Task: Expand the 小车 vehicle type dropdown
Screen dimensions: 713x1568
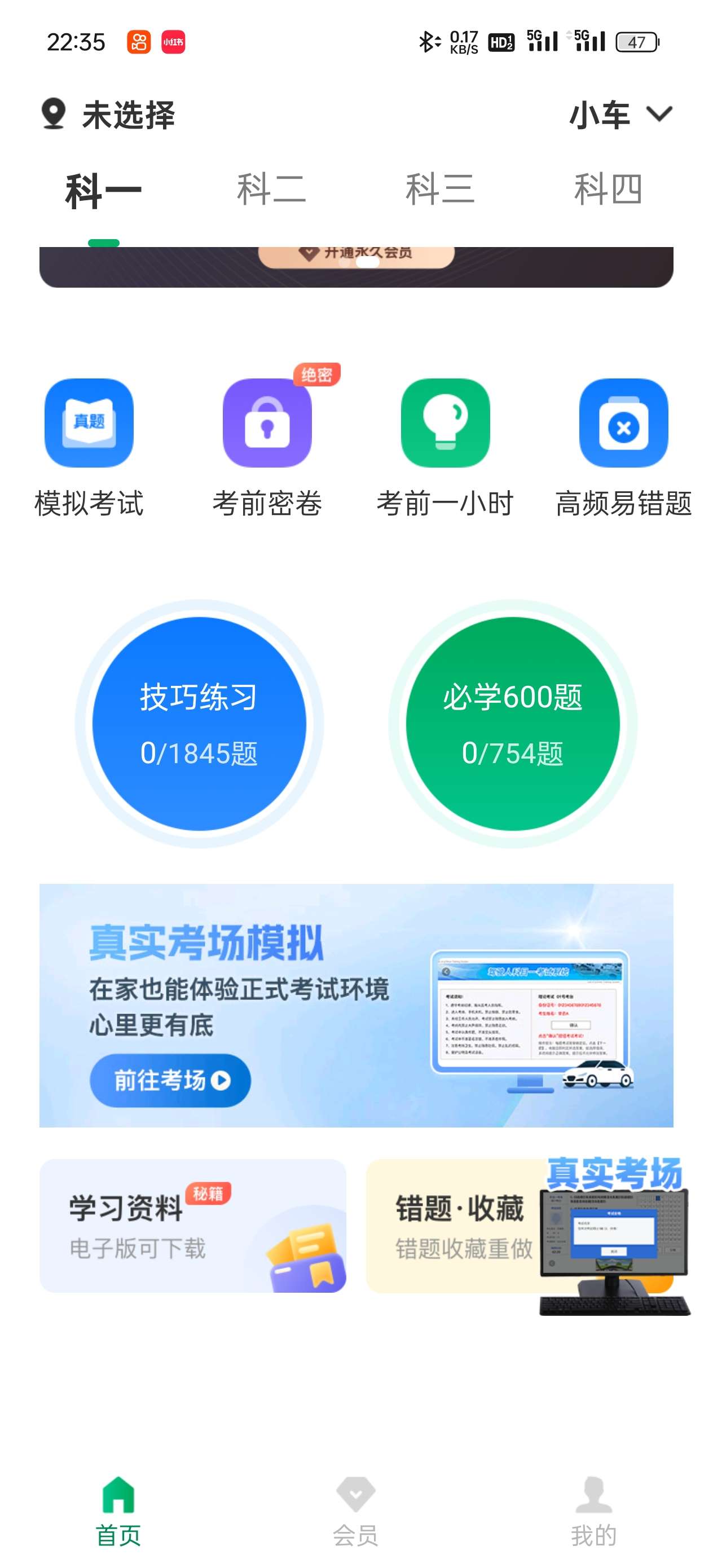Action: click(620, 114)
